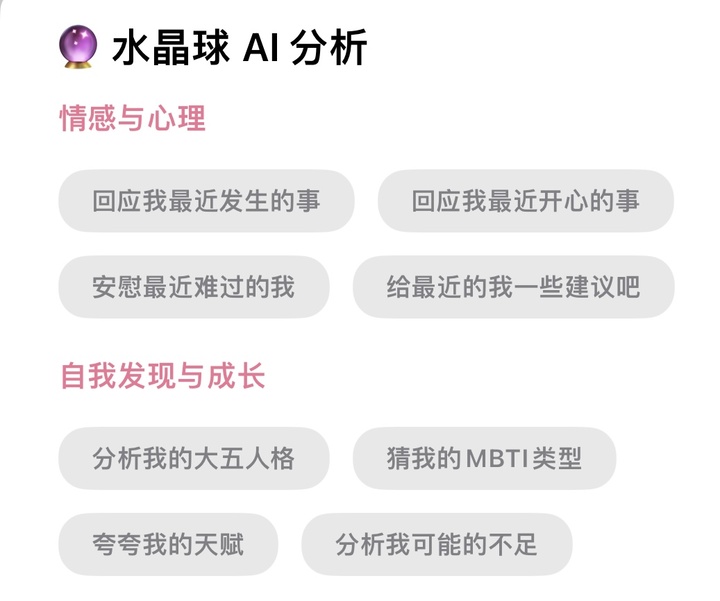Choose the 夸夸我的天赋 prompt
The image size is (720, 601).
click(x=167, y=545)
